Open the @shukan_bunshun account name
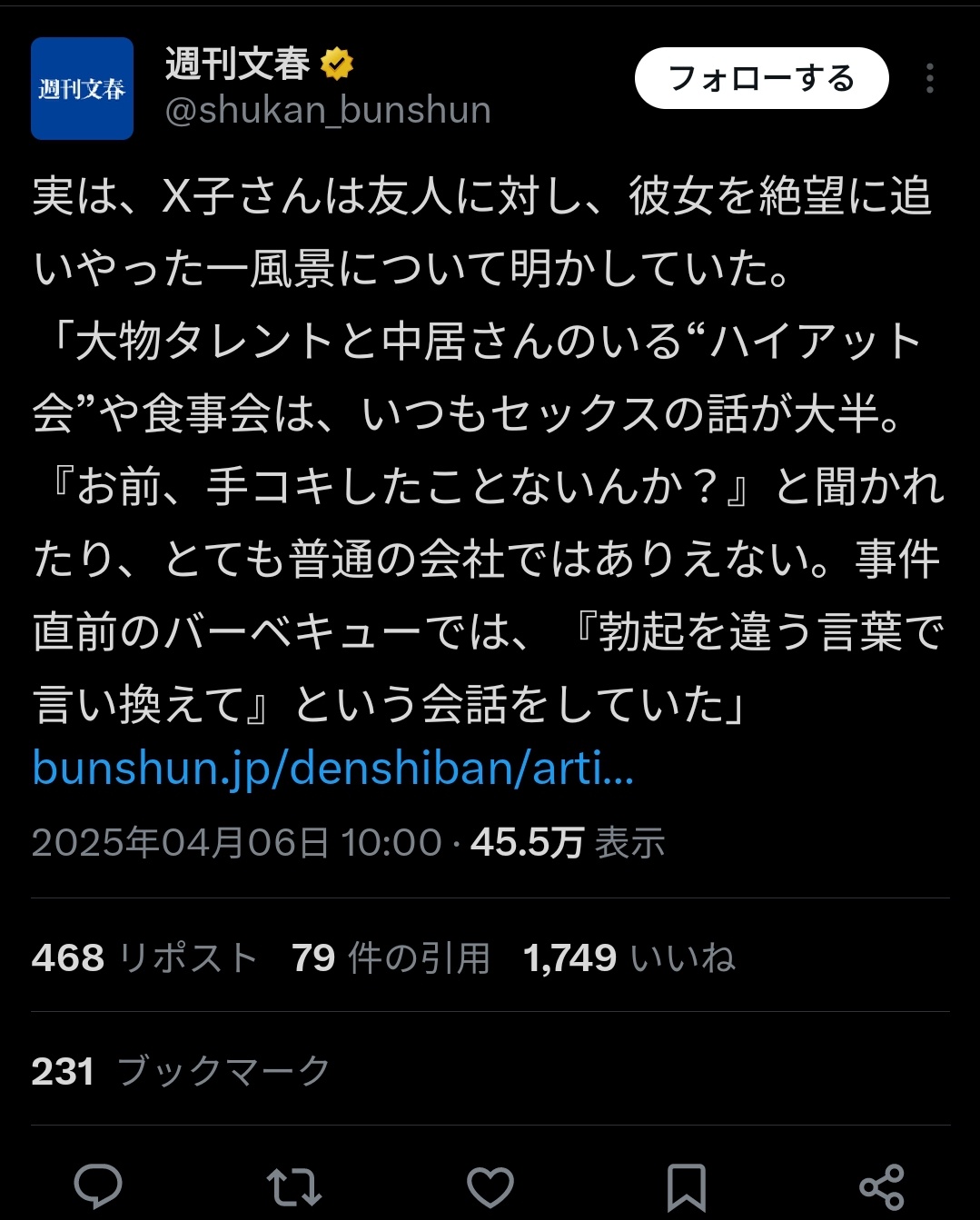 coord(328,111)
